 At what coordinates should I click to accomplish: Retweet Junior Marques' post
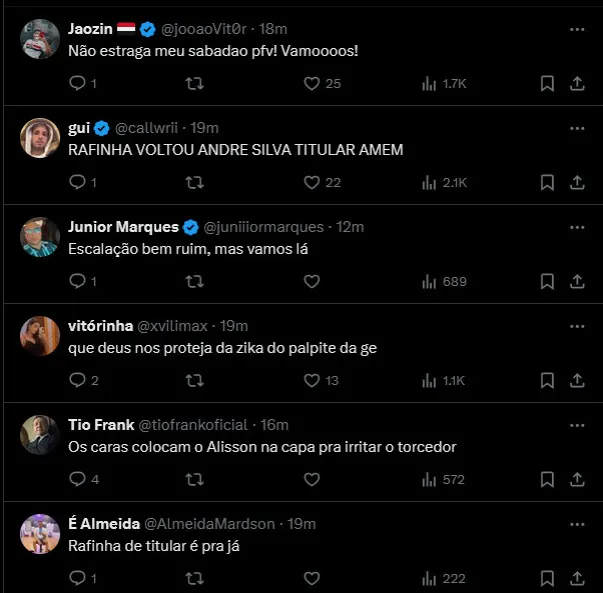pos(196,281)
